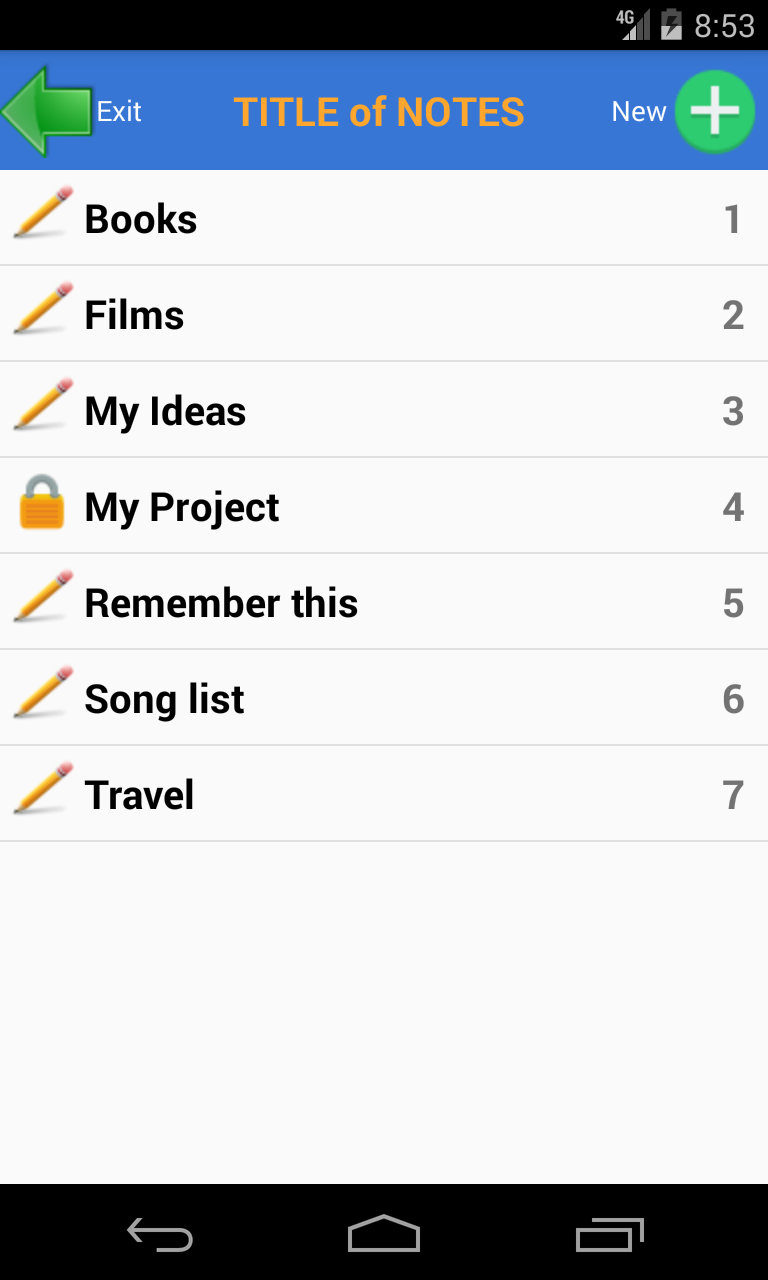Image resolution: width=768 pixels, height=1280 pixels.
Task: Go to the home screen
Action: point(384,1234)
